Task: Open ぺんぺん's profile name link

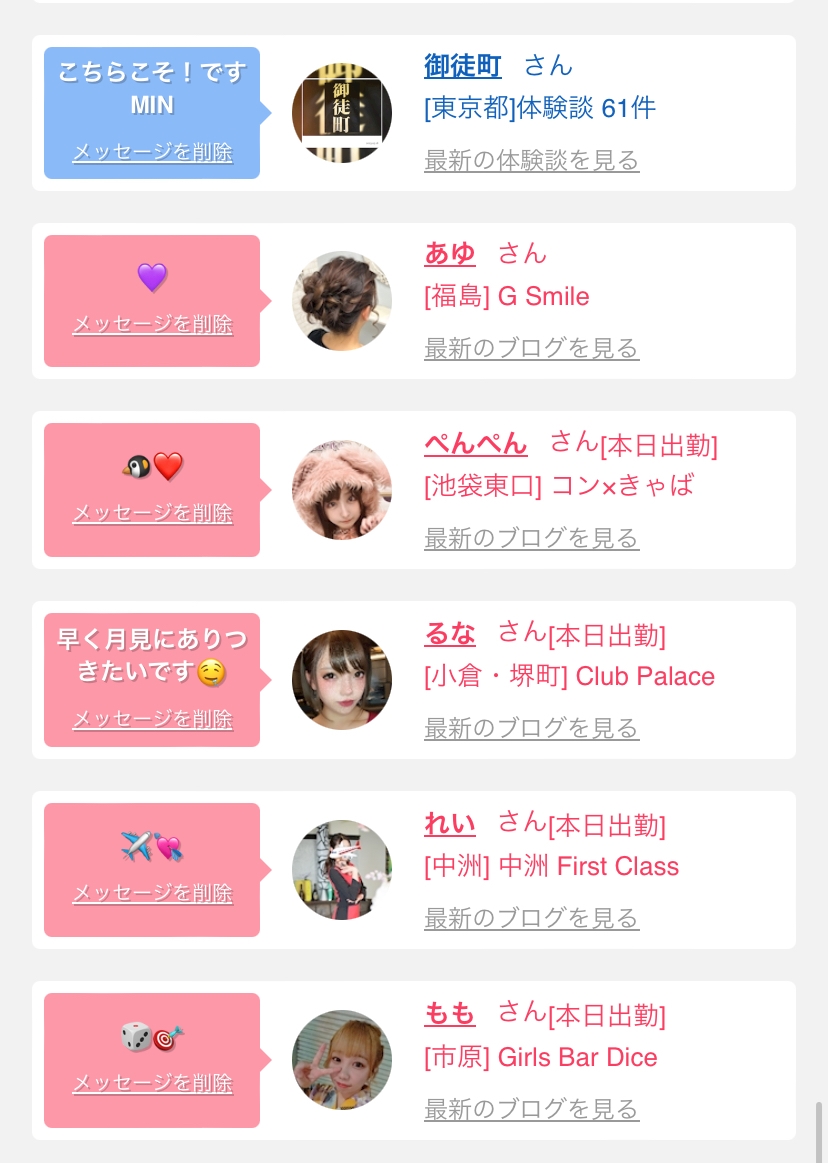Action: 476,444
